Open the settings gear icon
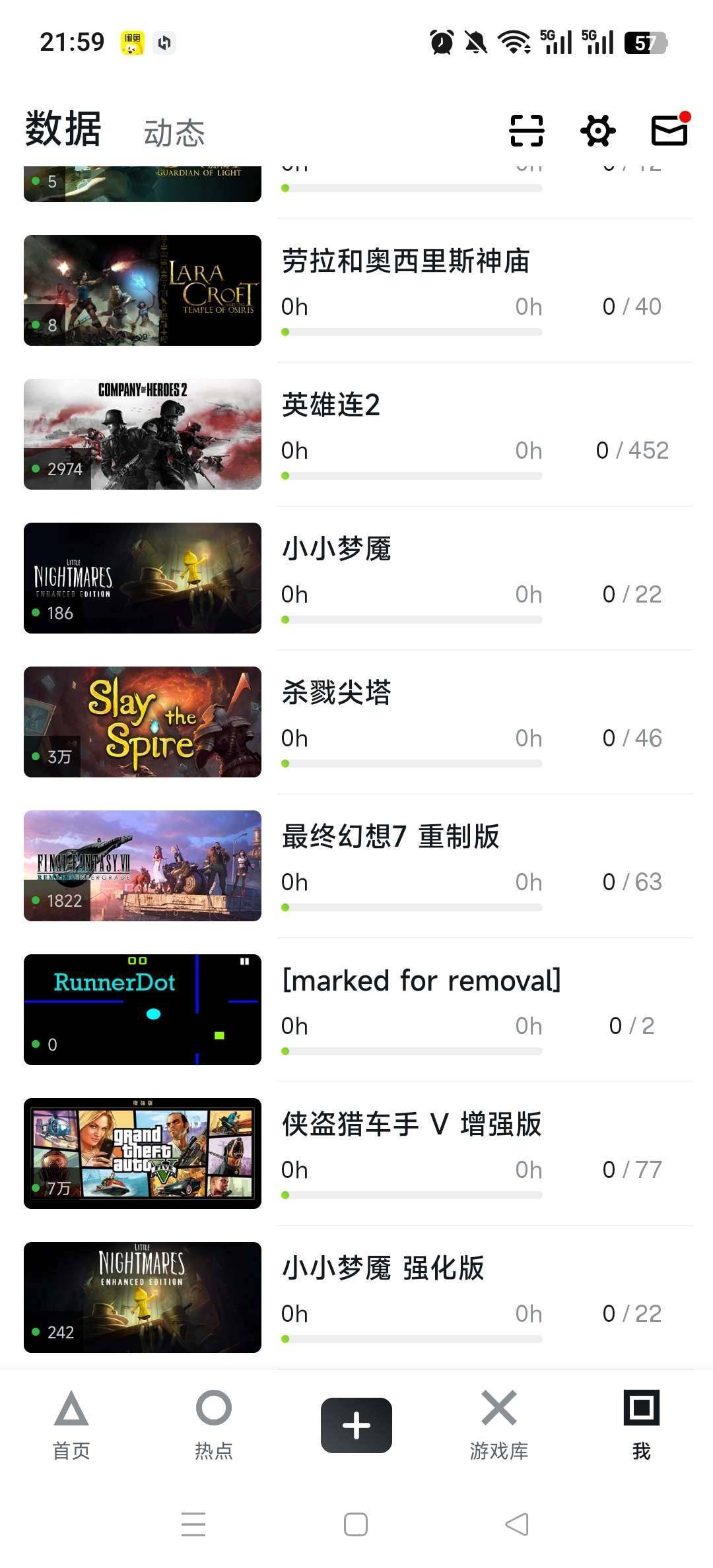The height and width of the screenshot is (1568, 713). tap(597, 130)
